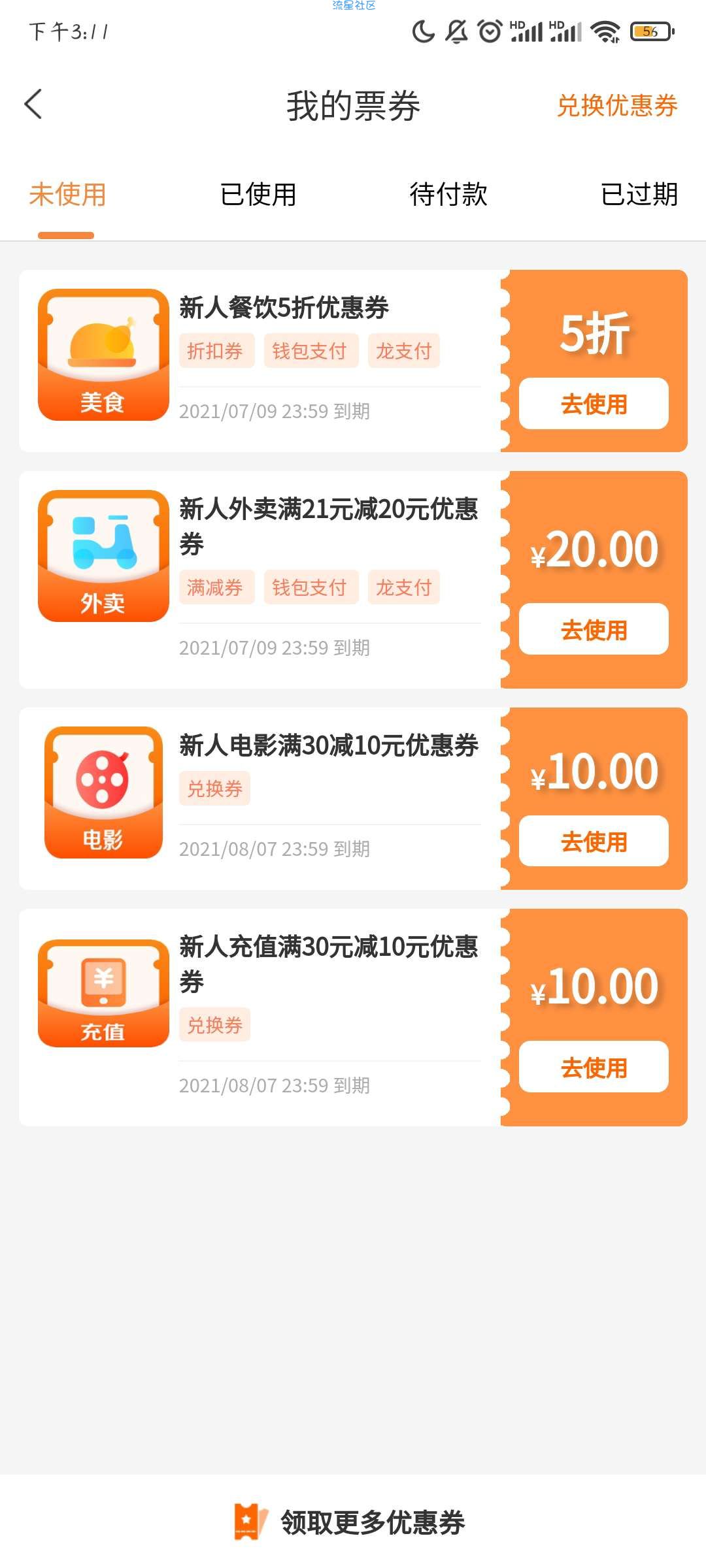The image size is (706, 1568).
Task: Tap 去使用 on the 5折 dining coupon
Action: (x=594, y=404)
